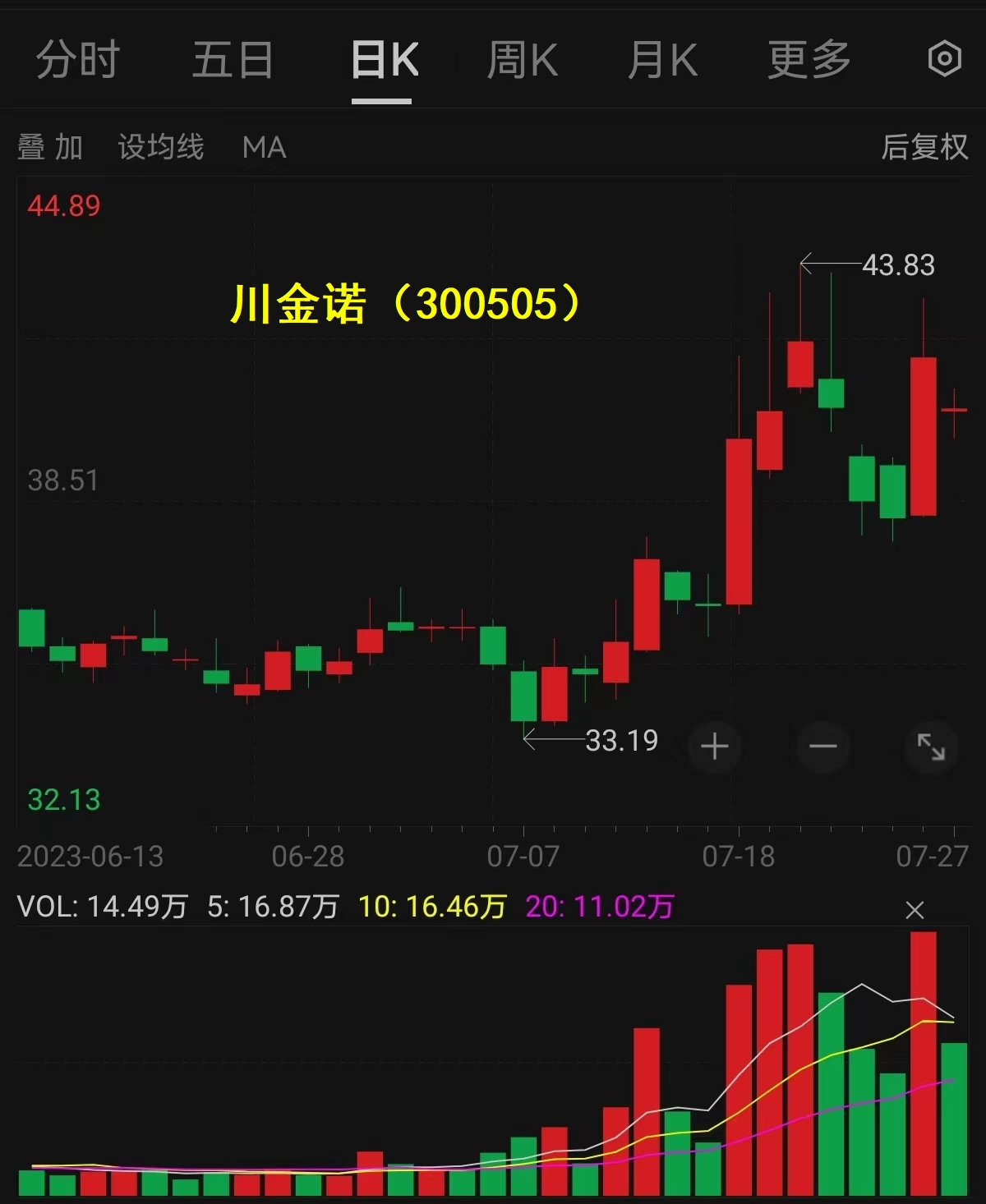Click the zoom-out minus icon on the chart

(x=824, y=746)
